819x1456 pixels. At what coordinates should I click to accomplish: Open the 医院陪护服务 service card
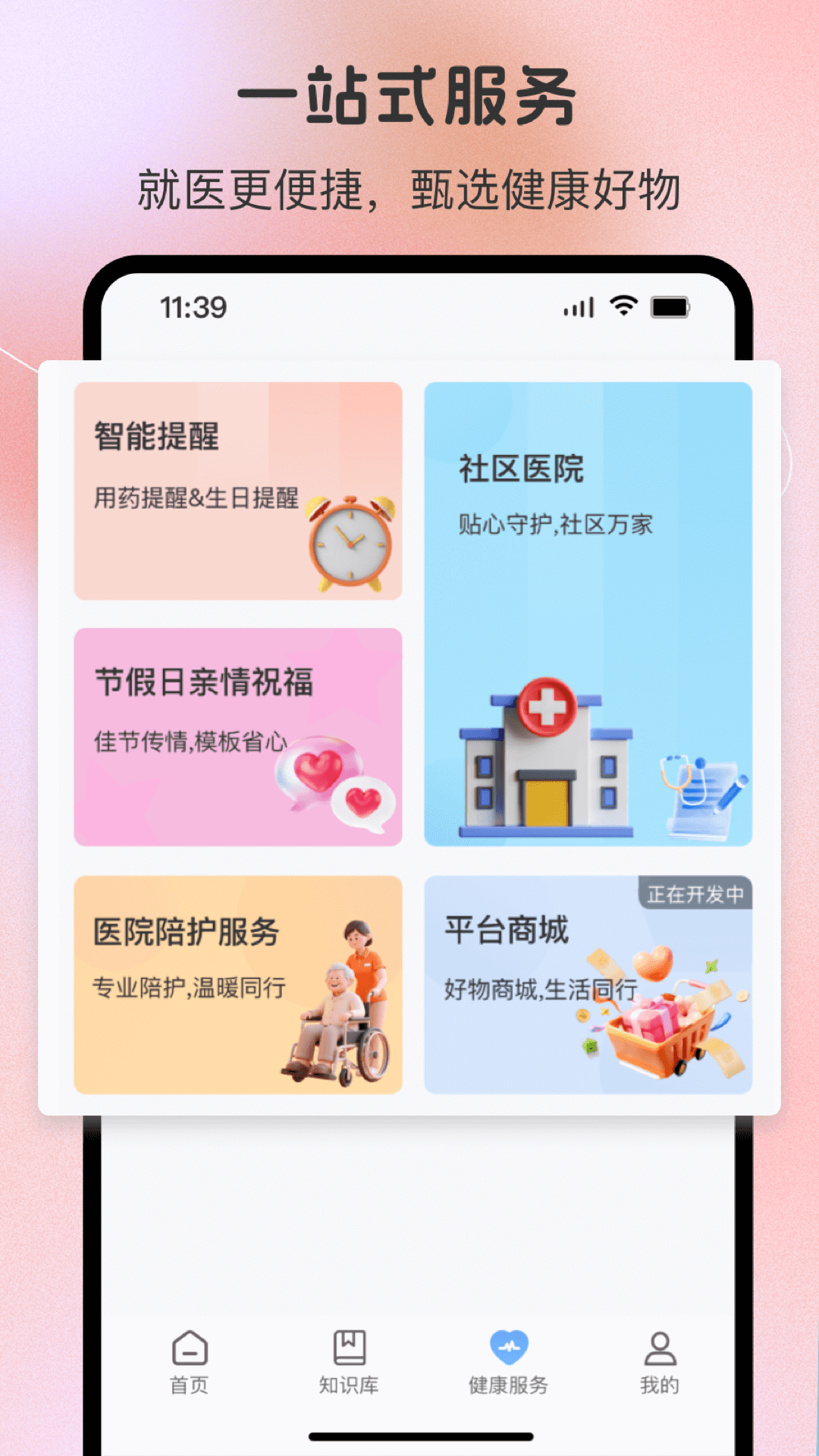(239, 986)
